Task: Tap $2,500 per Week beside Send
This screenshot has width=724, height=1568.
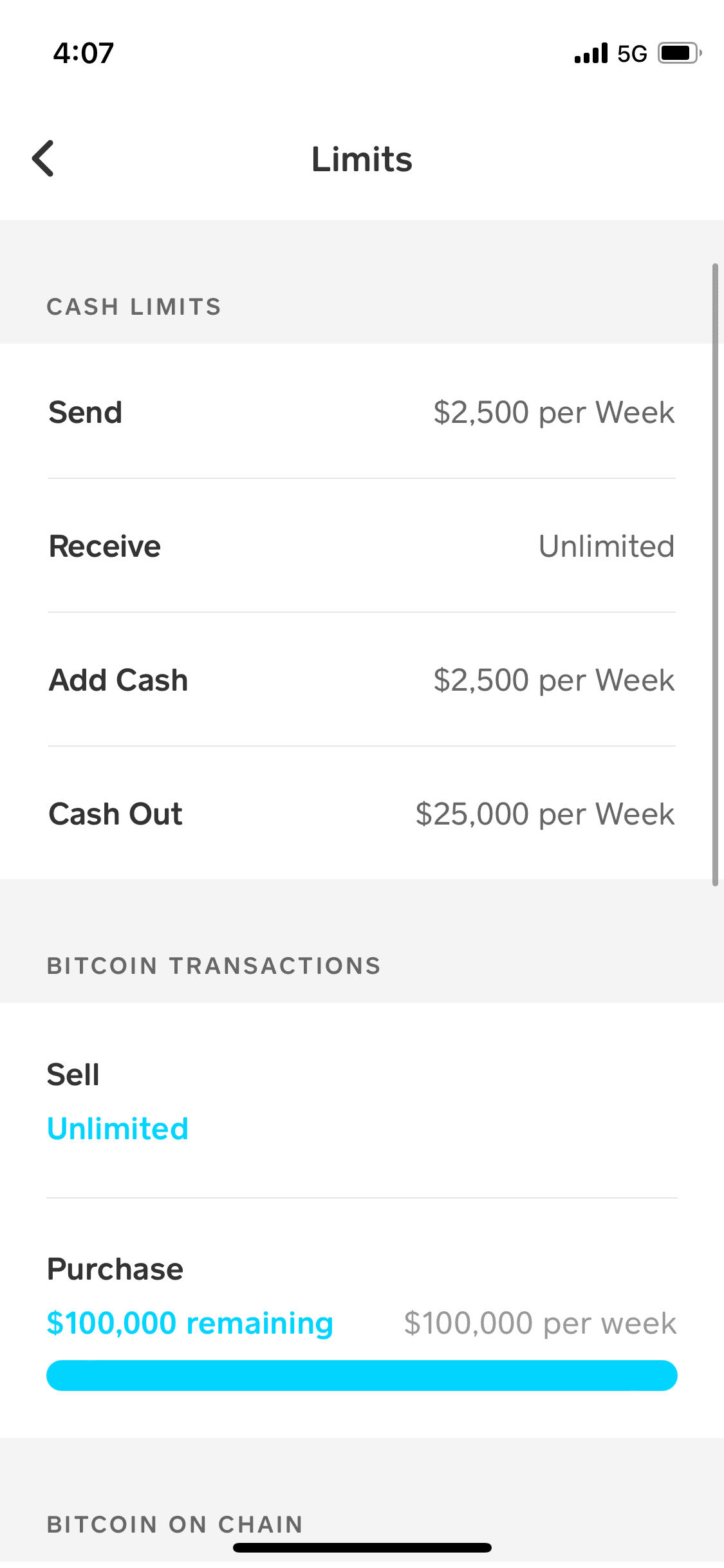Action: pos(554,412)
